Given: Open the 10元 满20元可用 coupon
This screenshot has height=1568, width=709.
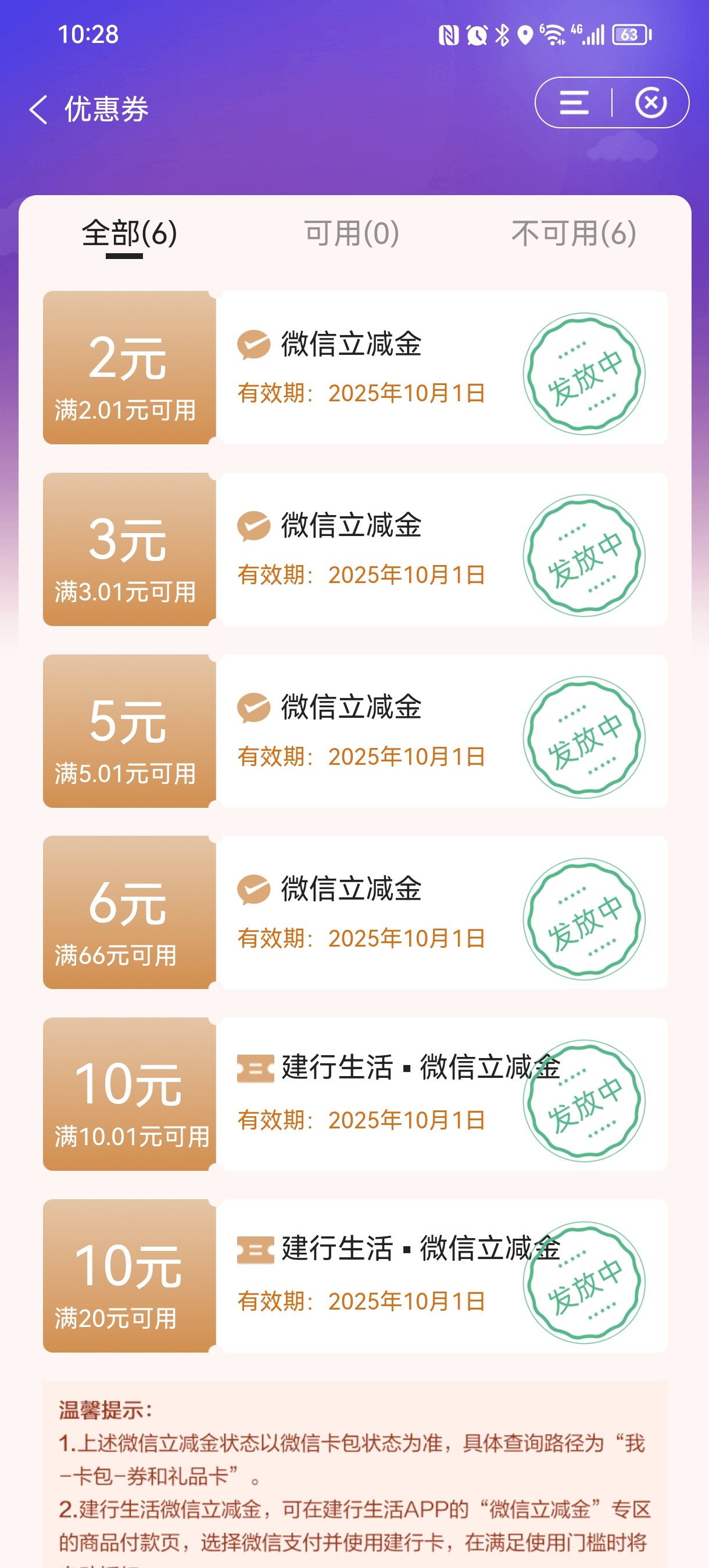Looking at the screenshot, I should [355, 1276].
